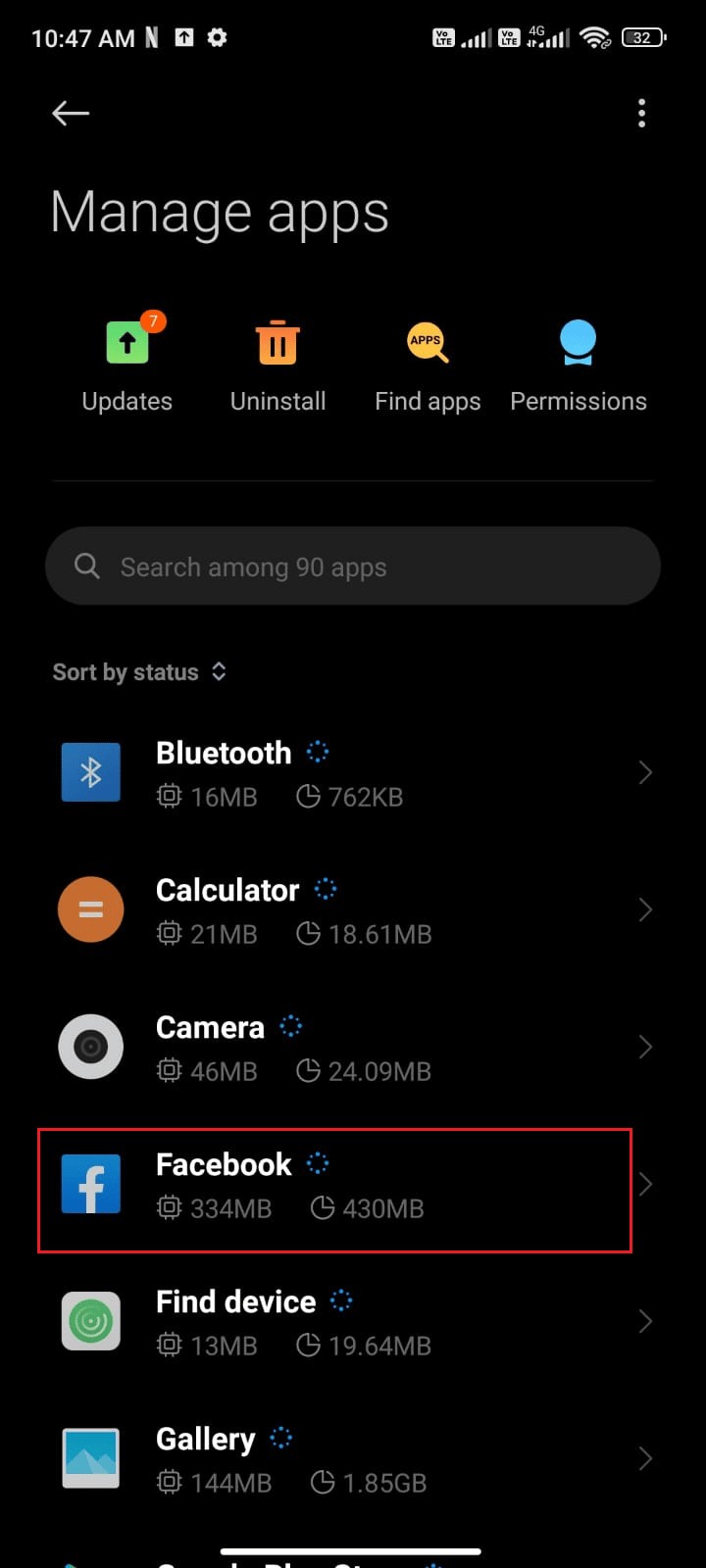This screenshot has height=1568, width=706.
Task: Tap the Camera app icon
Action: point(90,1047)
